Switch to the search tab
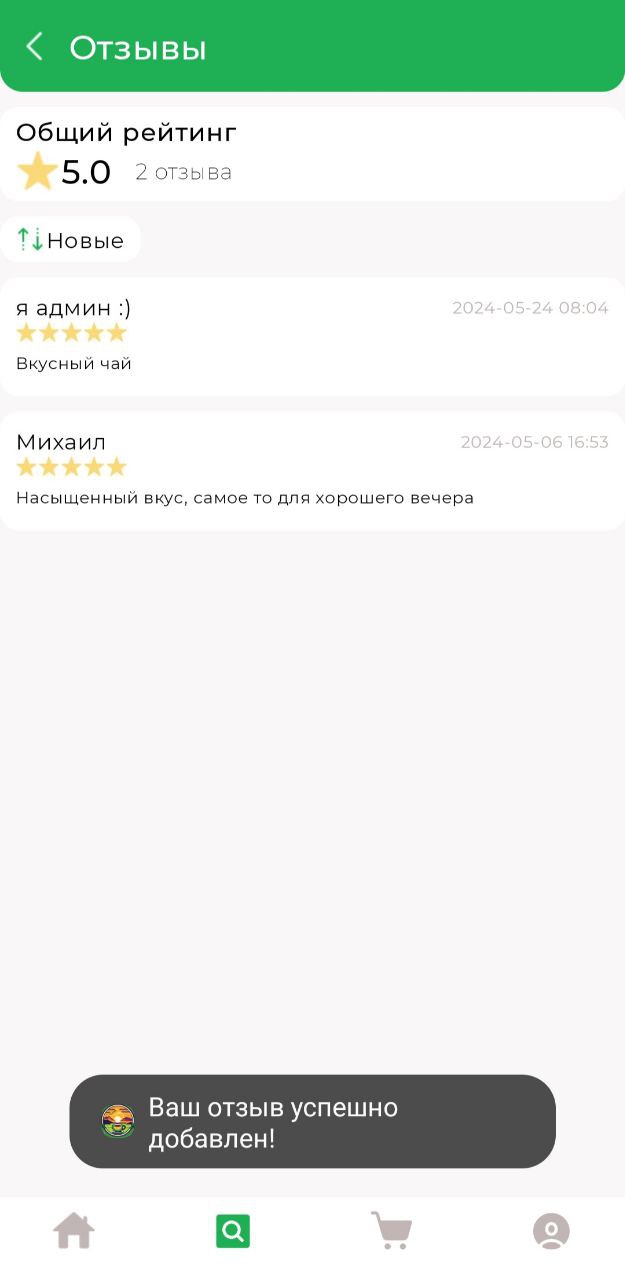The height and width of the screenshot is (1280, 625). tap(233, 1231)
